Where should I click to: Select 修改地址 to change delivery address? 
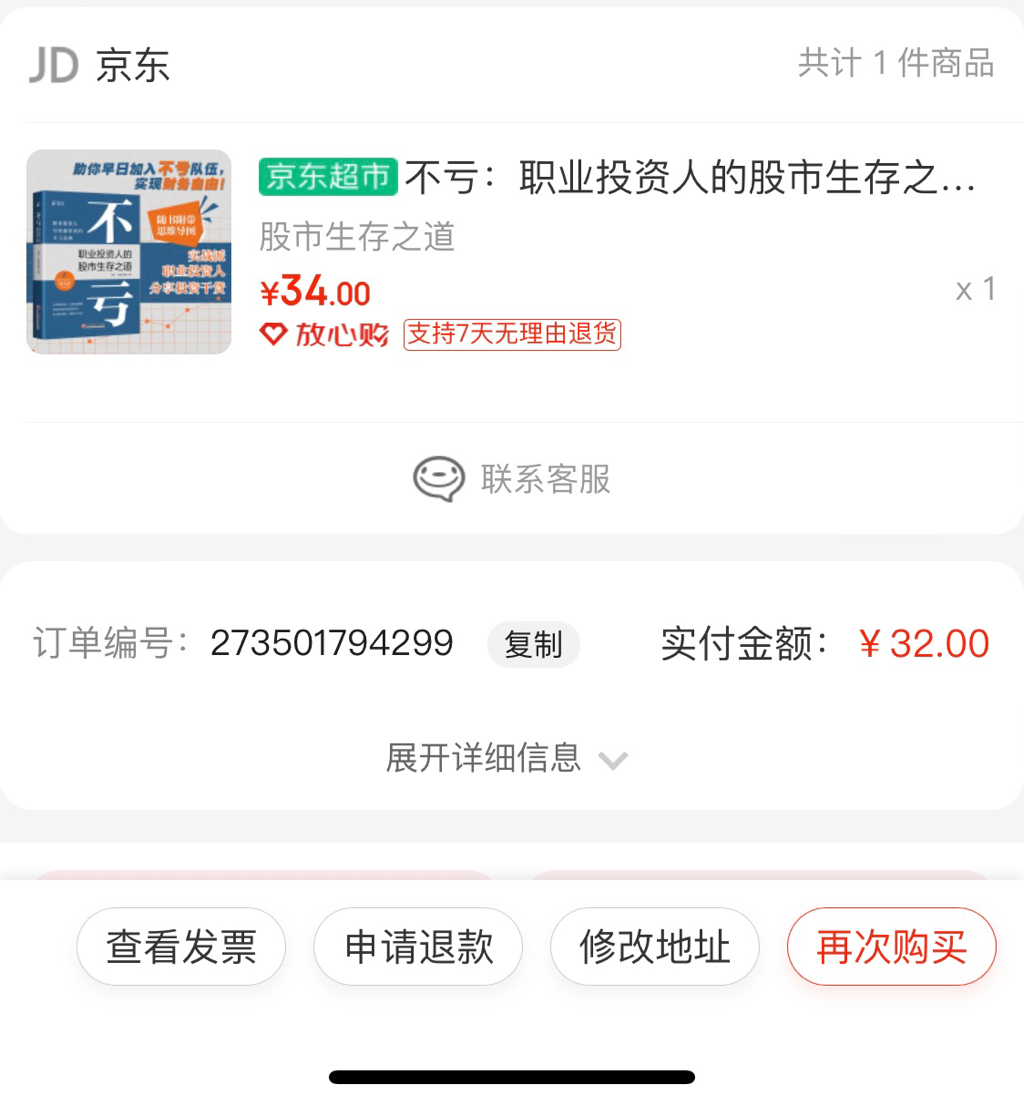655,947
